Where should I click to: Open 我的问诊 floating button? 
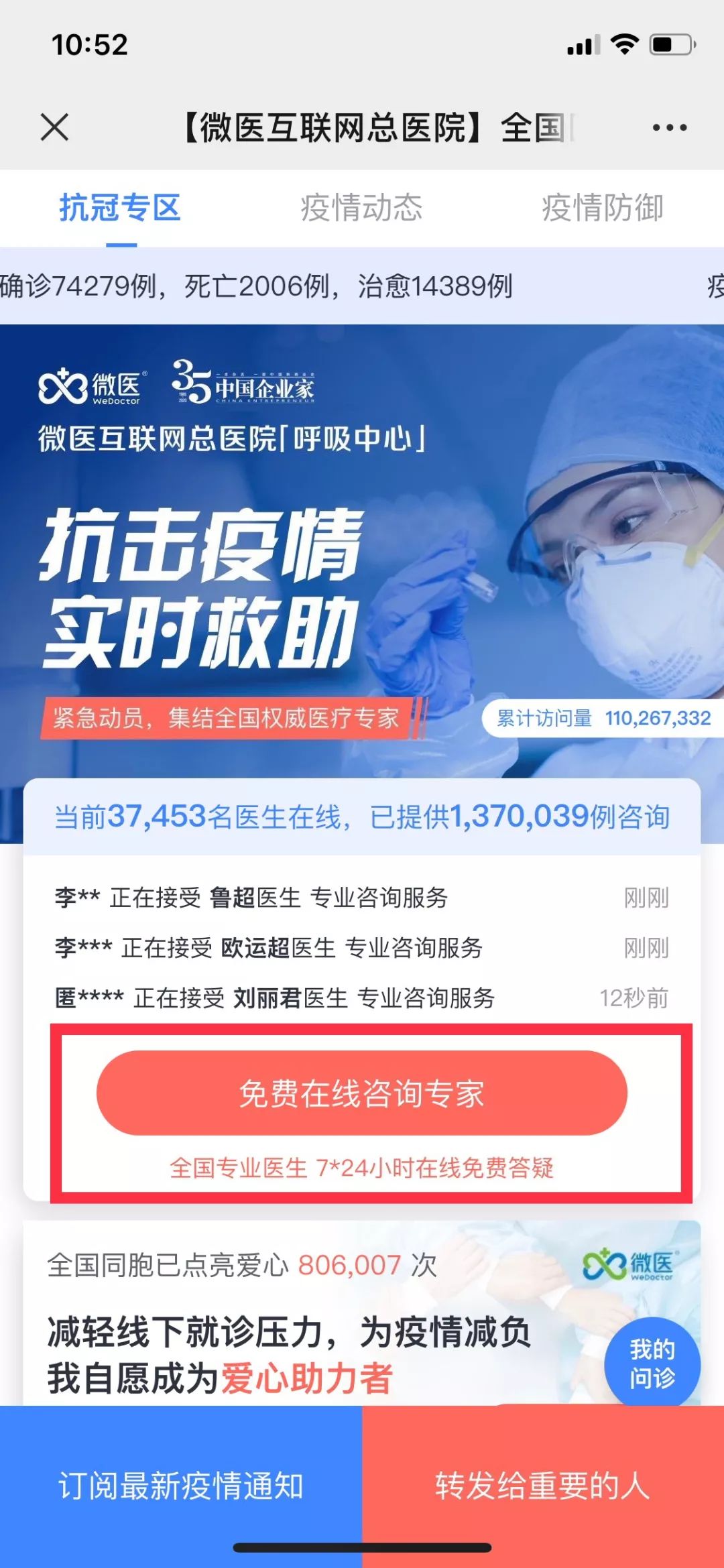coord(652,1364)
